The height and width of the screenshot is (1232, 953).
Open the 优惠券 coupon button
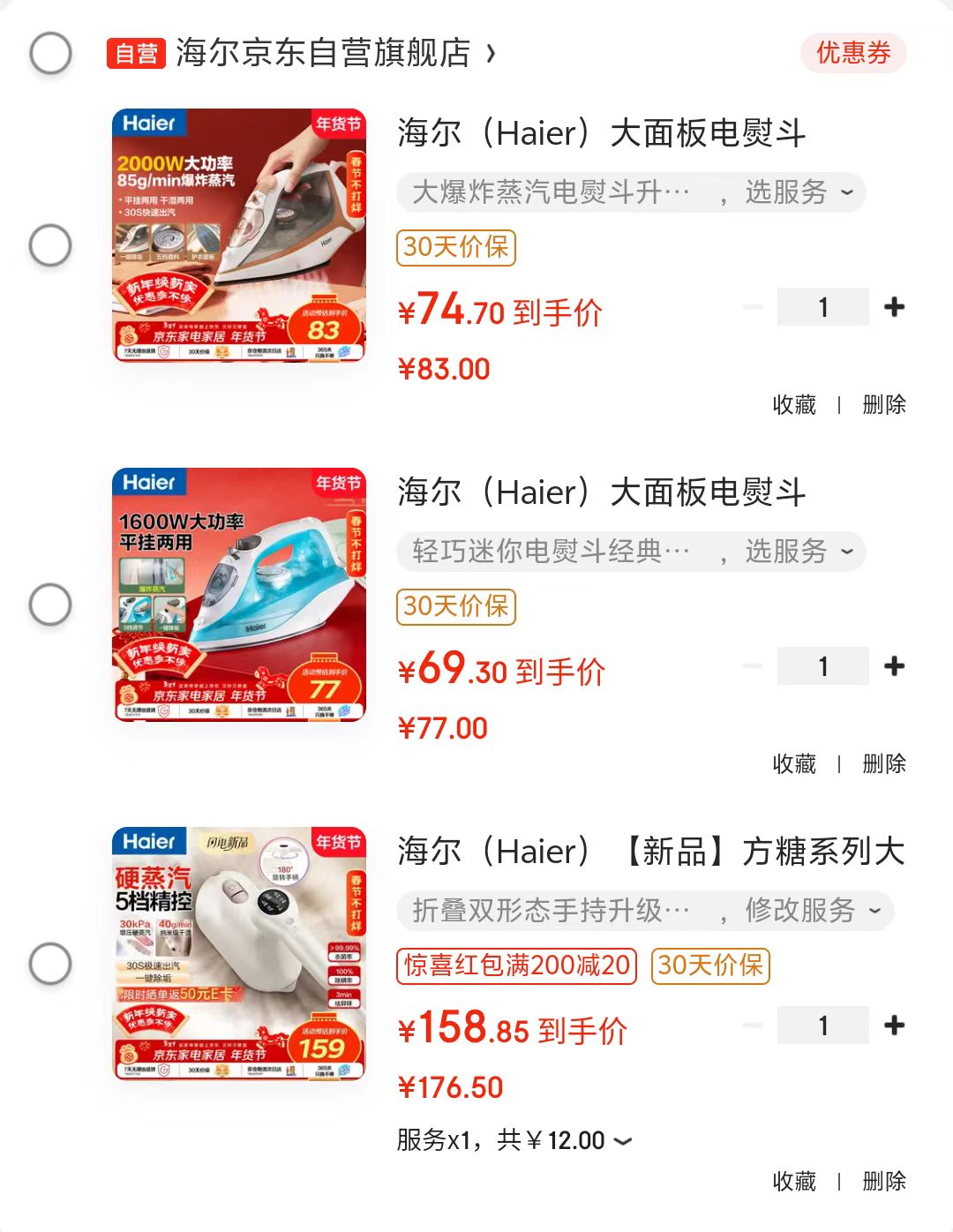[852, 53]
